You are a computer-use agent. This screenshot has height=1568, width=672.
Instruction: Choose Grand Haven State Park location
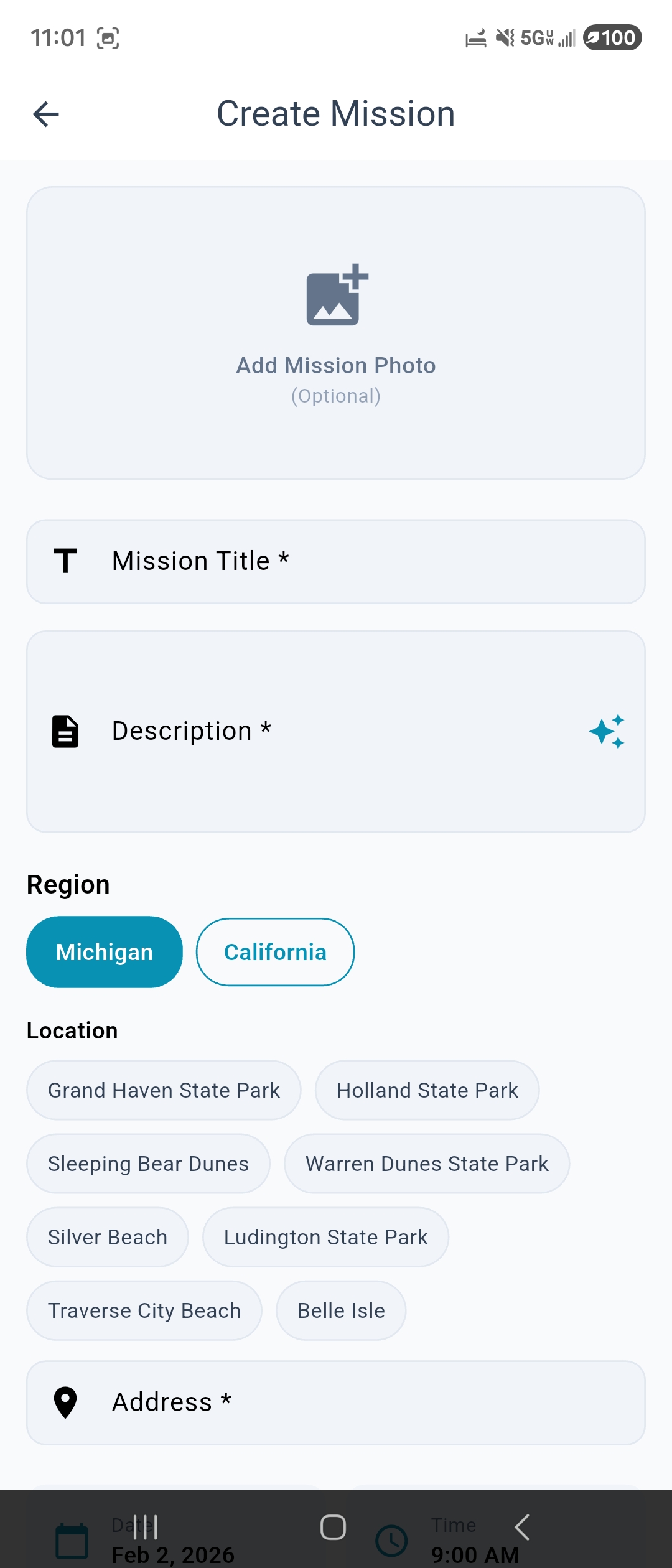(164, 1090)
